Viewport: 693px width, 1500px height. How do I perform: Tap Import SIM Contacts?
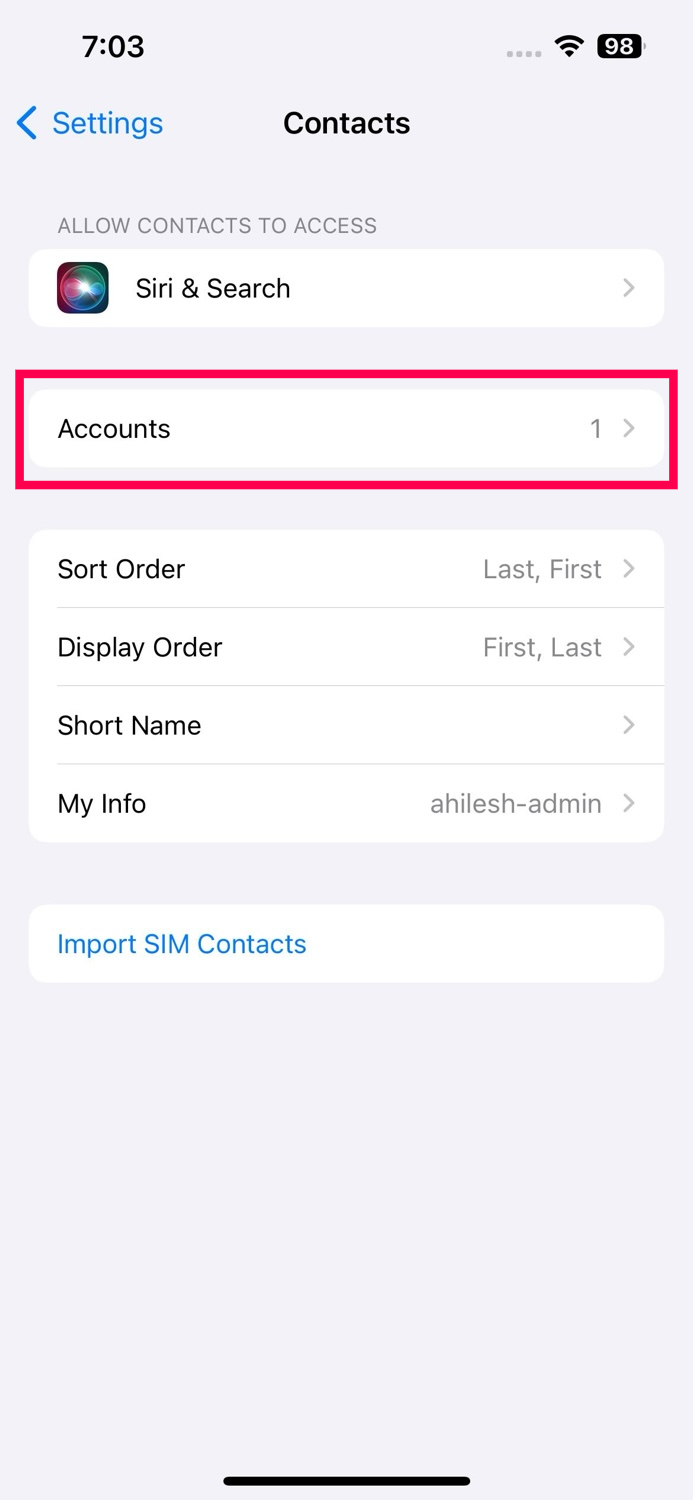pyautogui.click(x=182, y=944)
